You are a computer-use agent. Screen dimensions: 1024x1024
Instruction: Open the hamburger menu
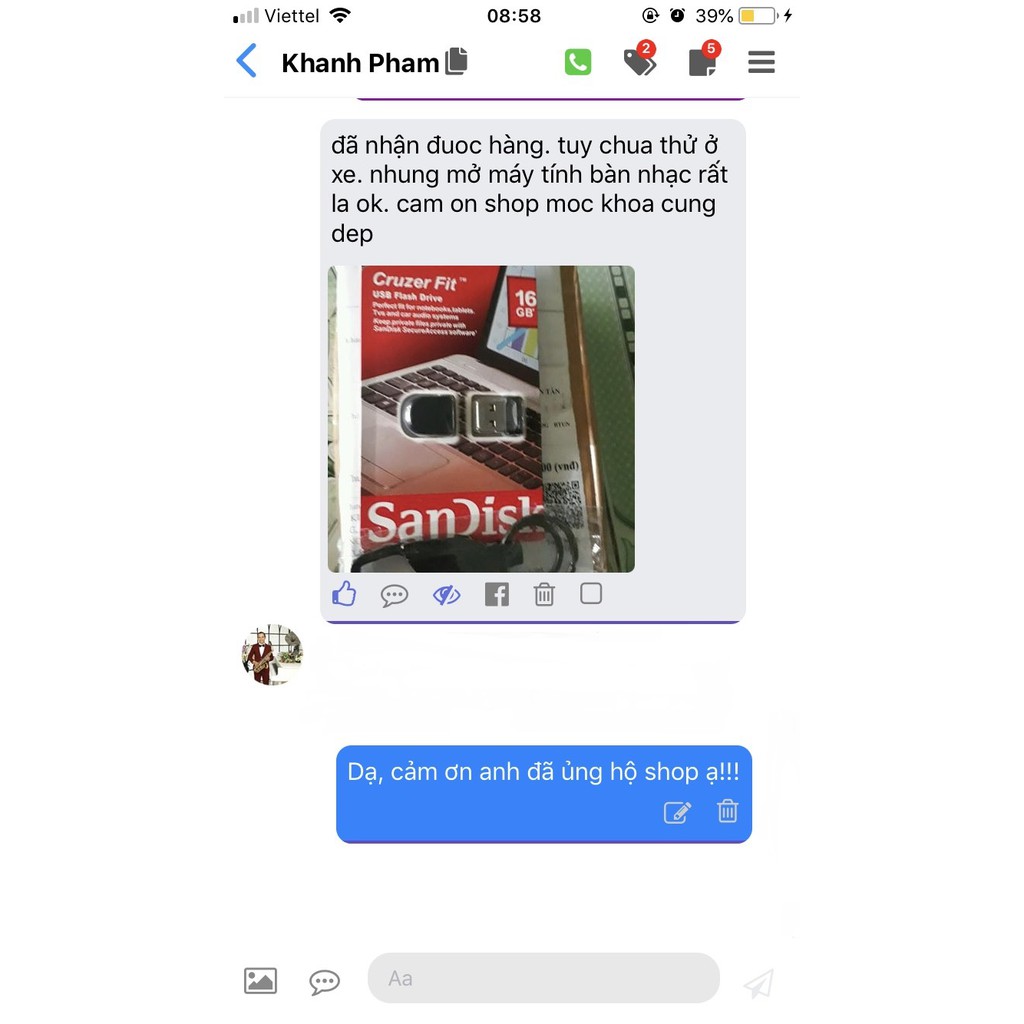[762, 62]
